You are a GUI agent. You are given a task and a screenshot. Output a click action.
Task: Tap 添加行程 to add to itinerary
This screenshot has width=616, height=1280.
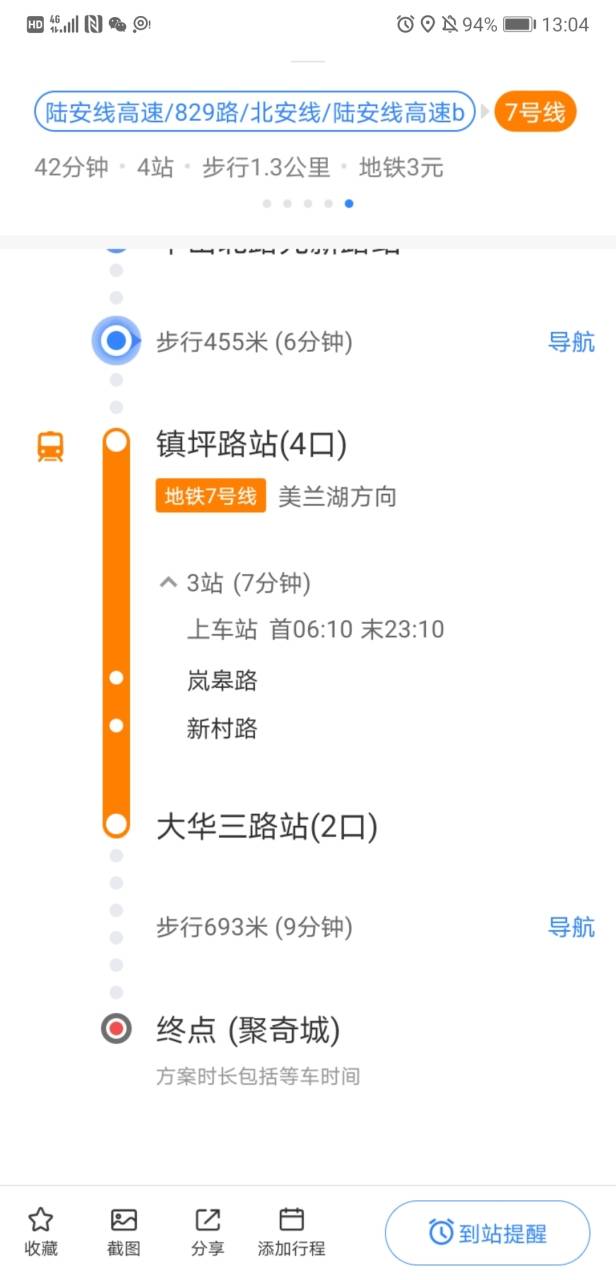(x=291, y=1231)
